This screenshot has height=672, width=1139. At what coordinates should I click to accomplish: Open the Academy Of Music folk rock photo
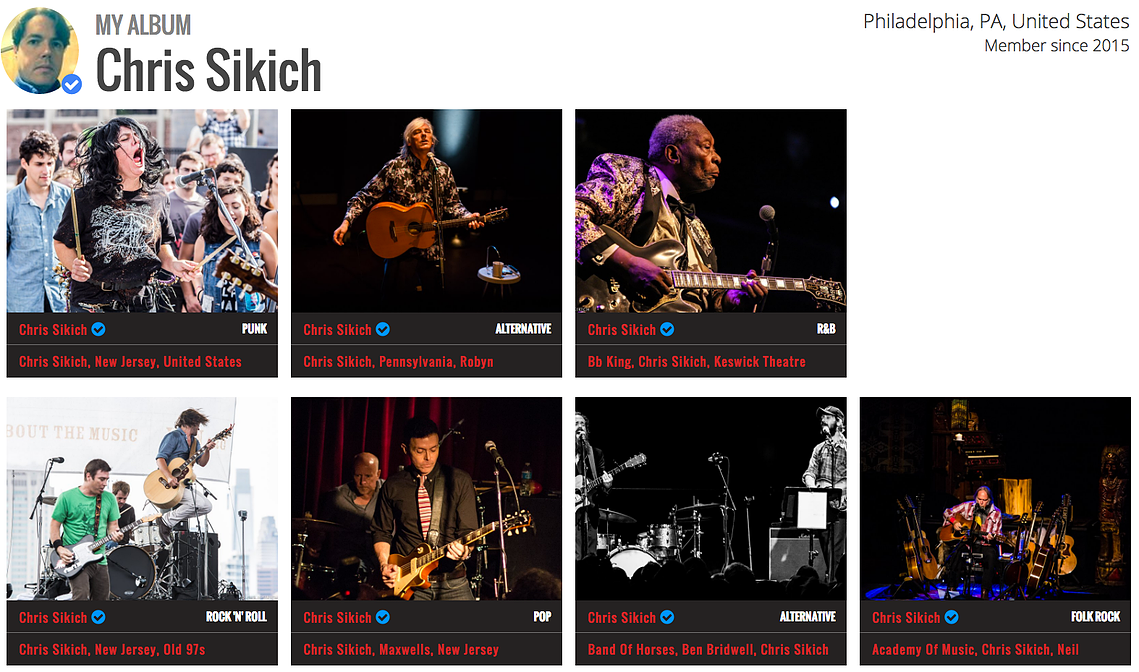[995, 499]
